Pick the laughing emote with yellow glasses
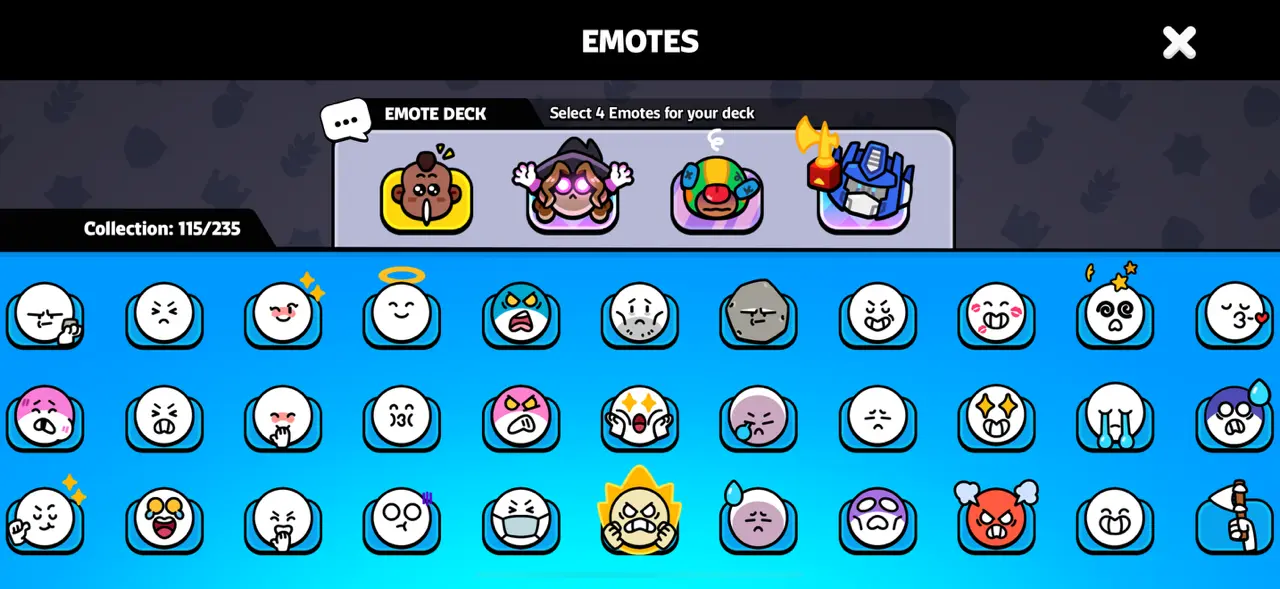 (x=164, y=519)
